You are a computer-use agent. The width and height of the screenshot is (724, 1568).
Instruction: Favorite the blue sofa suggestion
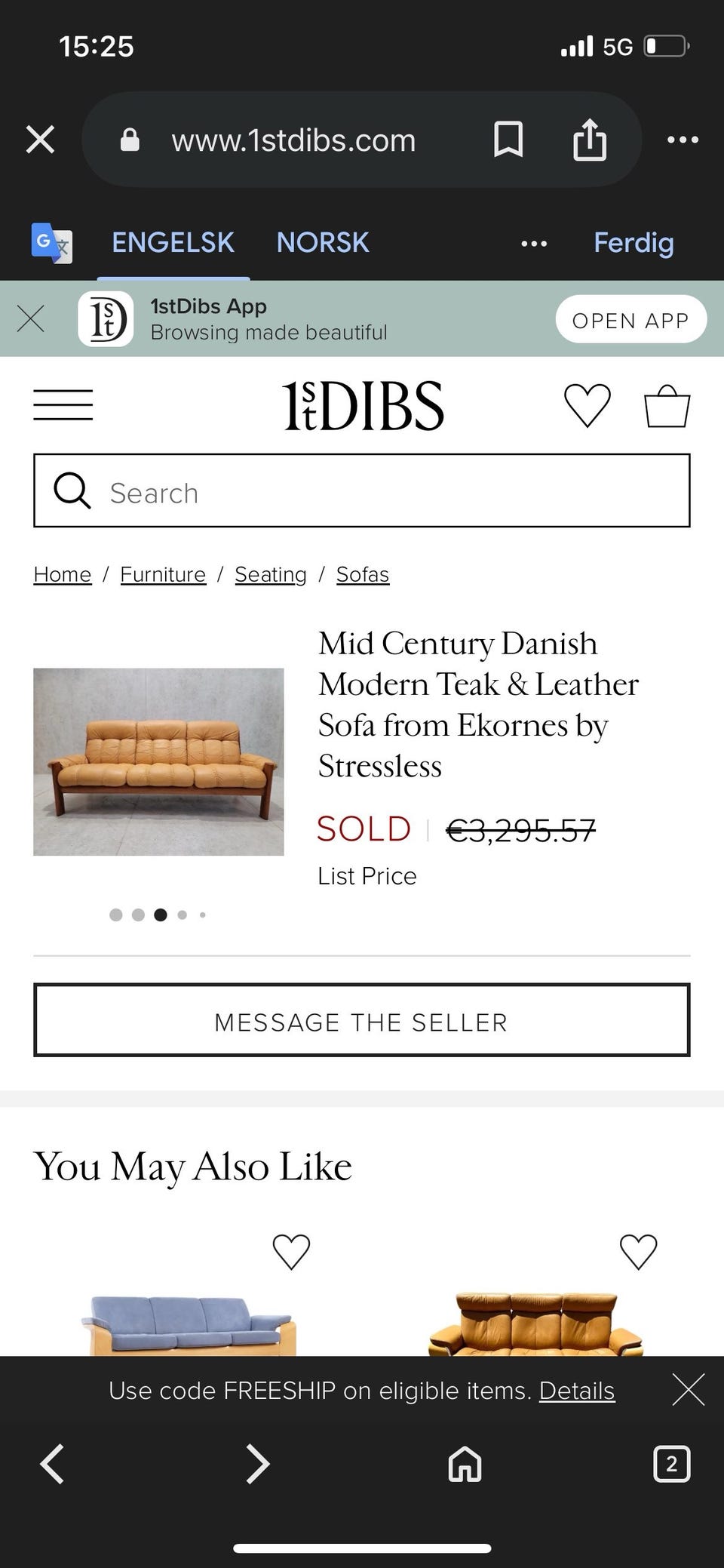pos(291,1252)
